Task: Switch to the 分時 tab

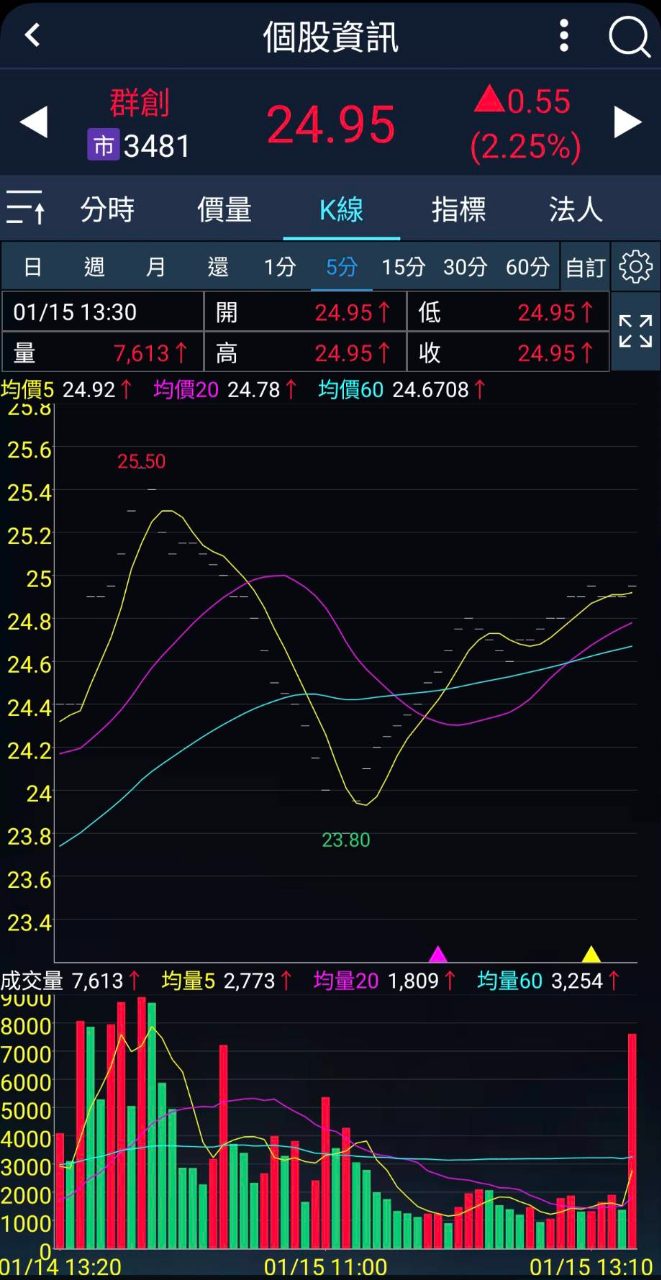Action: coord(107,209)
